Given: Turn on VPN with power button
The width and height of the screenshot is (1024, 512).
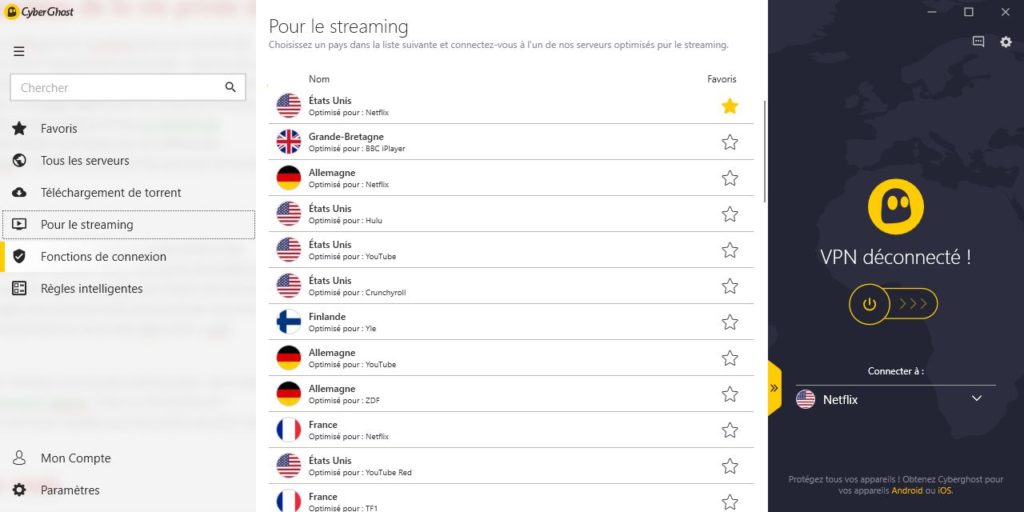Looking at the screenshot, I should [x=869, y=304].
